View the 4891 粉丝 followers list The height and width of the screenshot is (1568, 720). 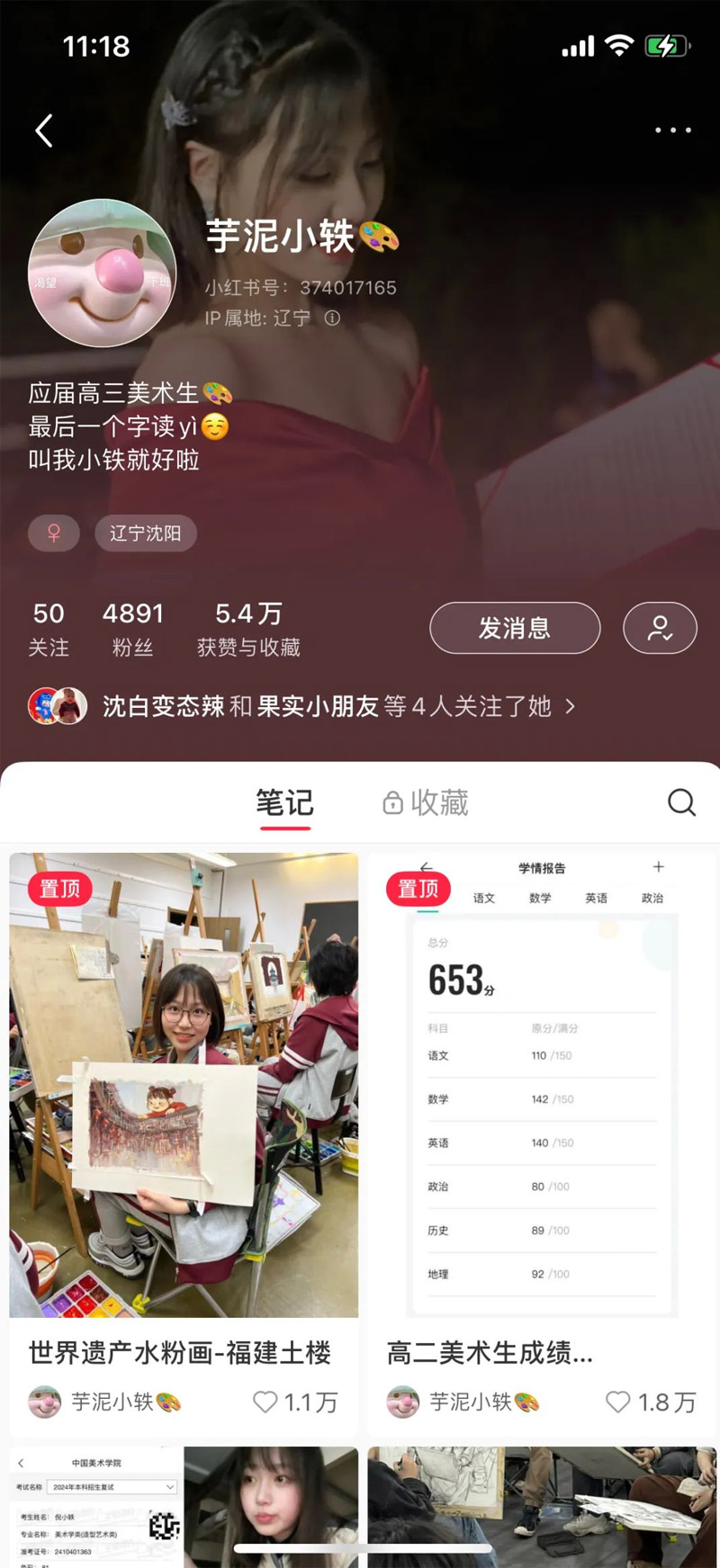click(133, 629)
